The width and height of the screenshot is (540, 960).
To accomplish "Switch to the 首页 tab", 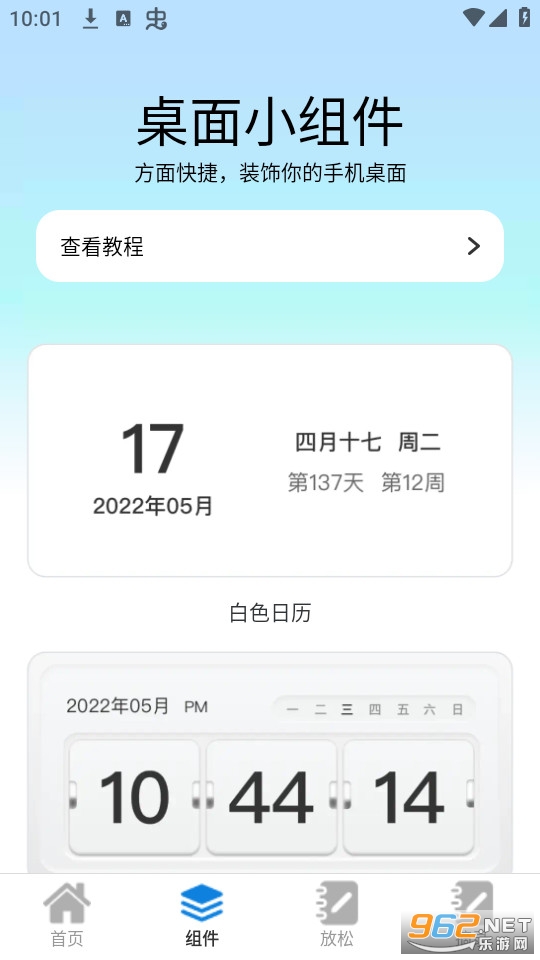I will tap(67, 915).
